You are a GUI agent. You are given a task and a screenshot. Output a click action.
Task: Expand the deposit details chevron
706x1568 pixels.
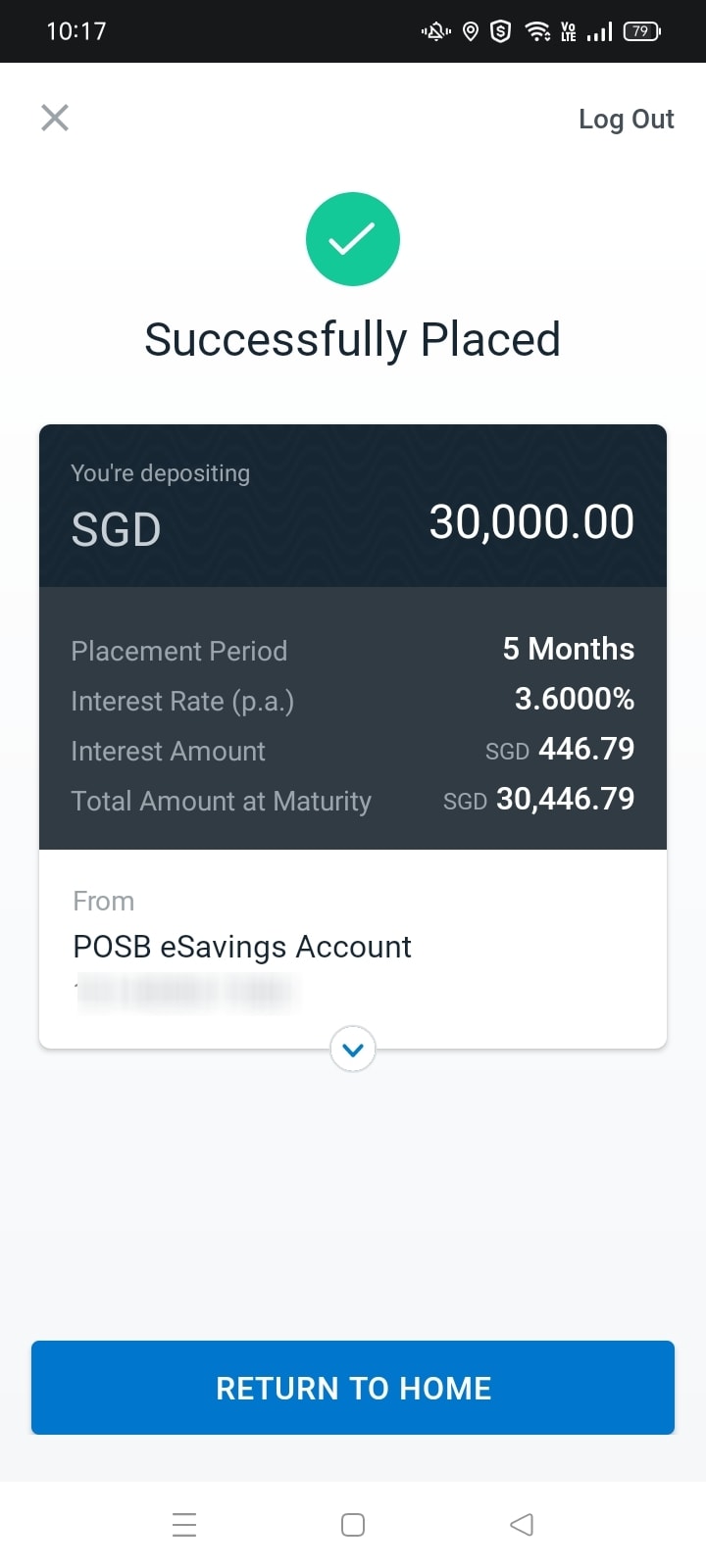click(353, 1049)
